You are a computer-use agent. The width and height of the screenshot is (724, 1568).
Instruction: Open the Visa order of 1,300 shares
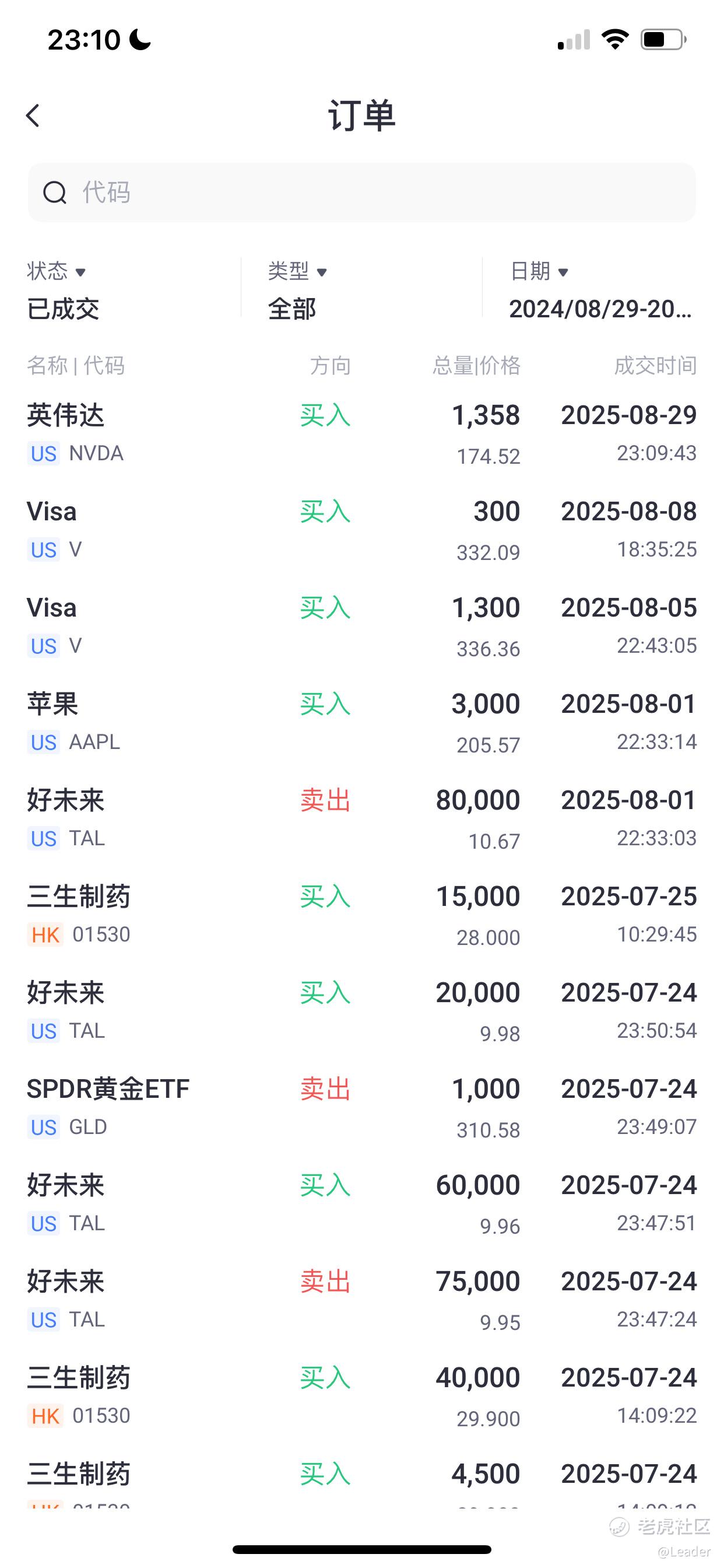pos(361,626)
